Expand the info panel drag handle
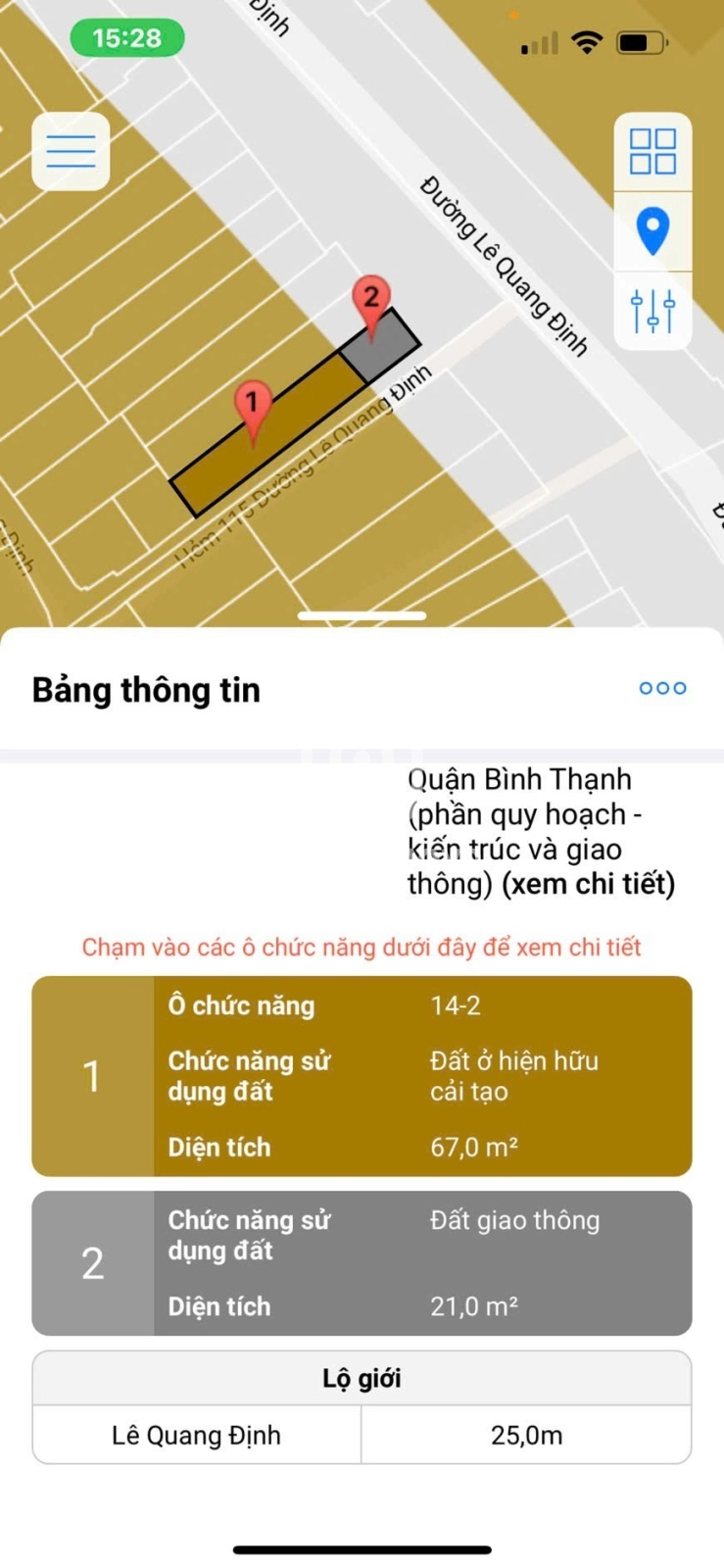This screenshot has width=724, height=1568. point(362,615)
